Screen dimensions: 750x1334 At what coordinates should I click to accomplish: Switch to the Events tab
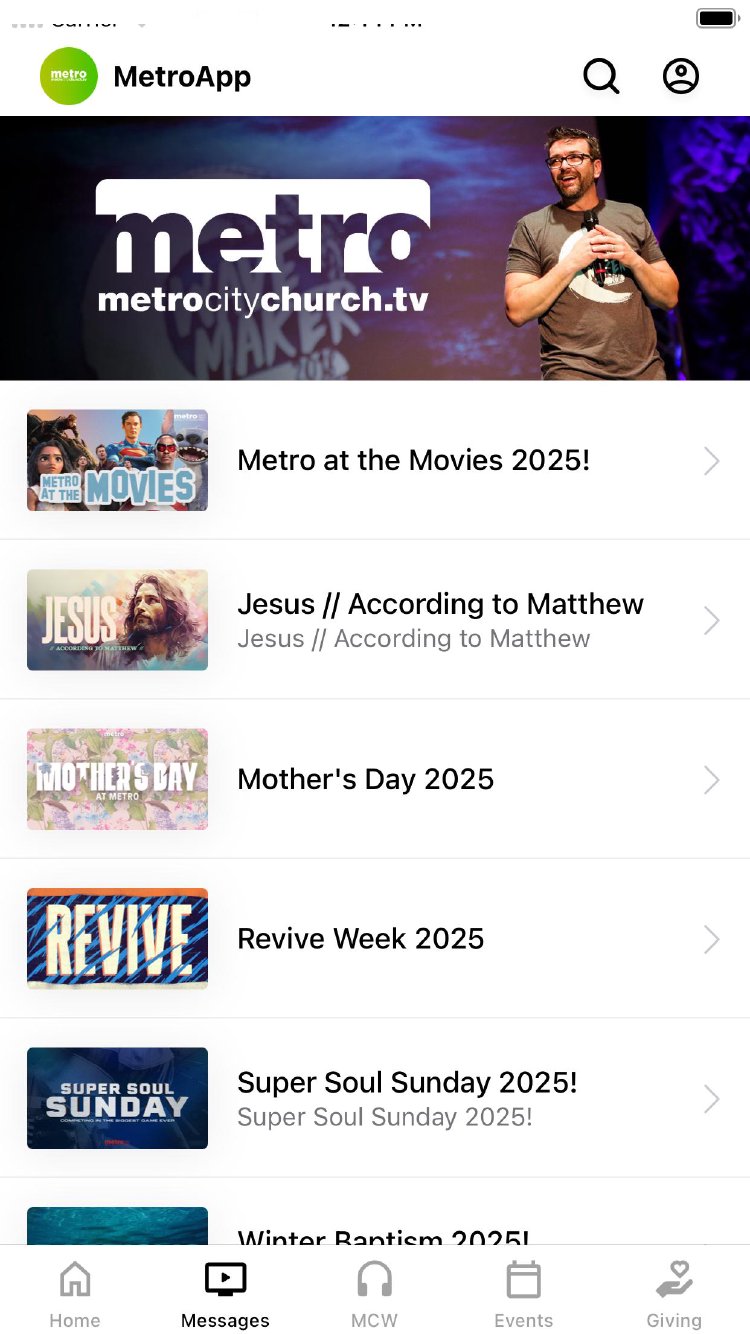[523, 1295]
